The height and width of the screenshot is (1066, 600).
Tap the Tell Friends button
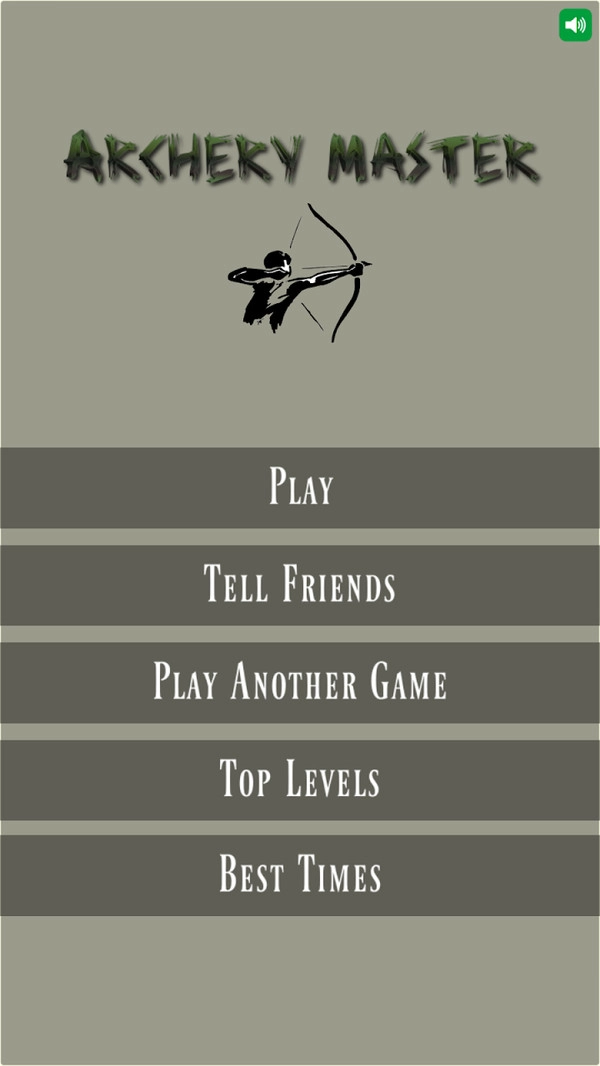300,585
